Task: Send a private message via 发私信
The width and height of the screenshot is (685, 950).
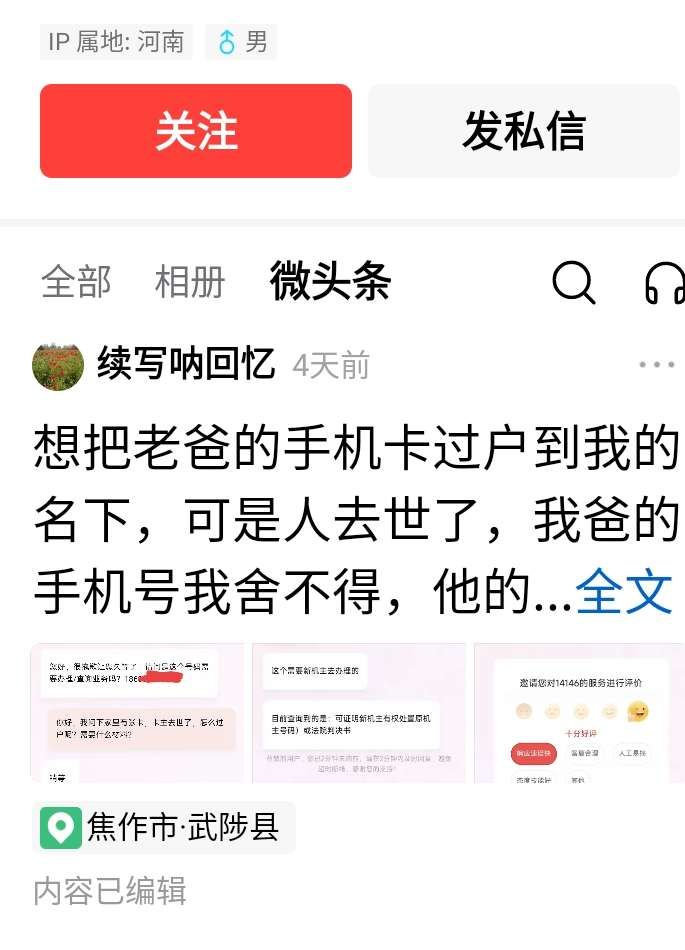Action: 523,131
